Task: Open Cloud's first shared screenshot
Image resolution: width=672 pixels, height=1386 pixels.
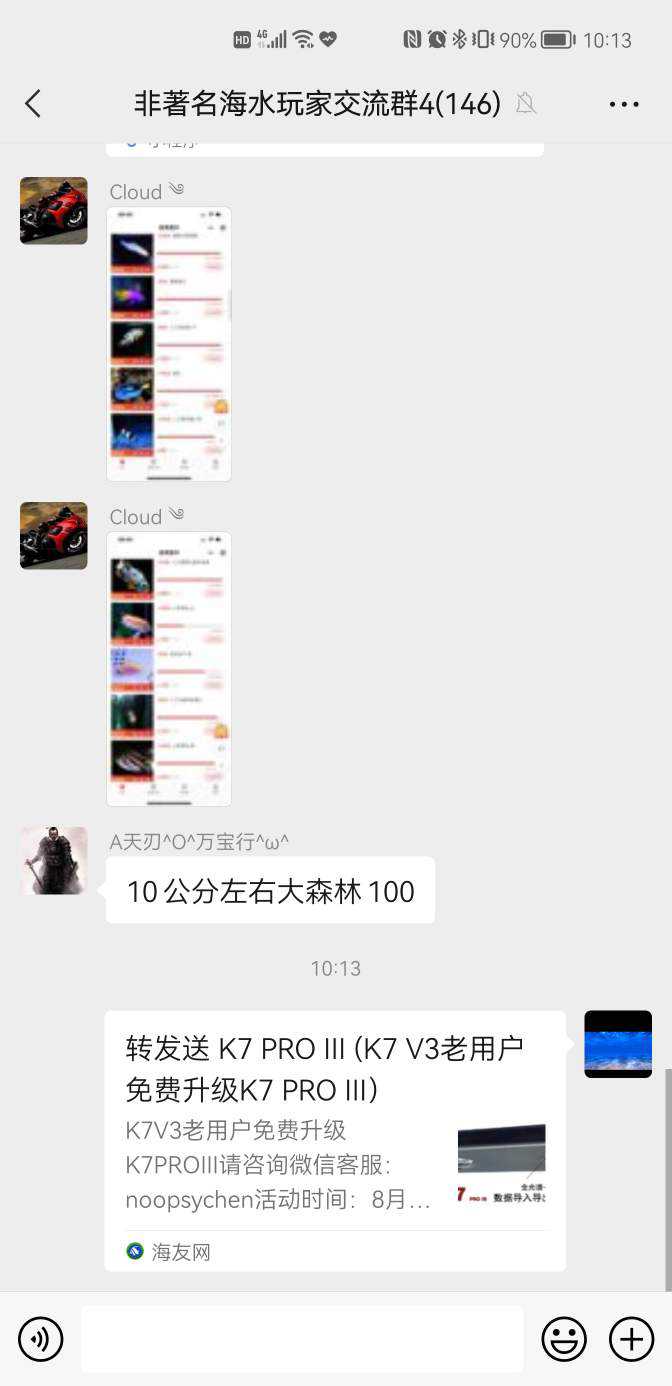Action: pos(169,344)
